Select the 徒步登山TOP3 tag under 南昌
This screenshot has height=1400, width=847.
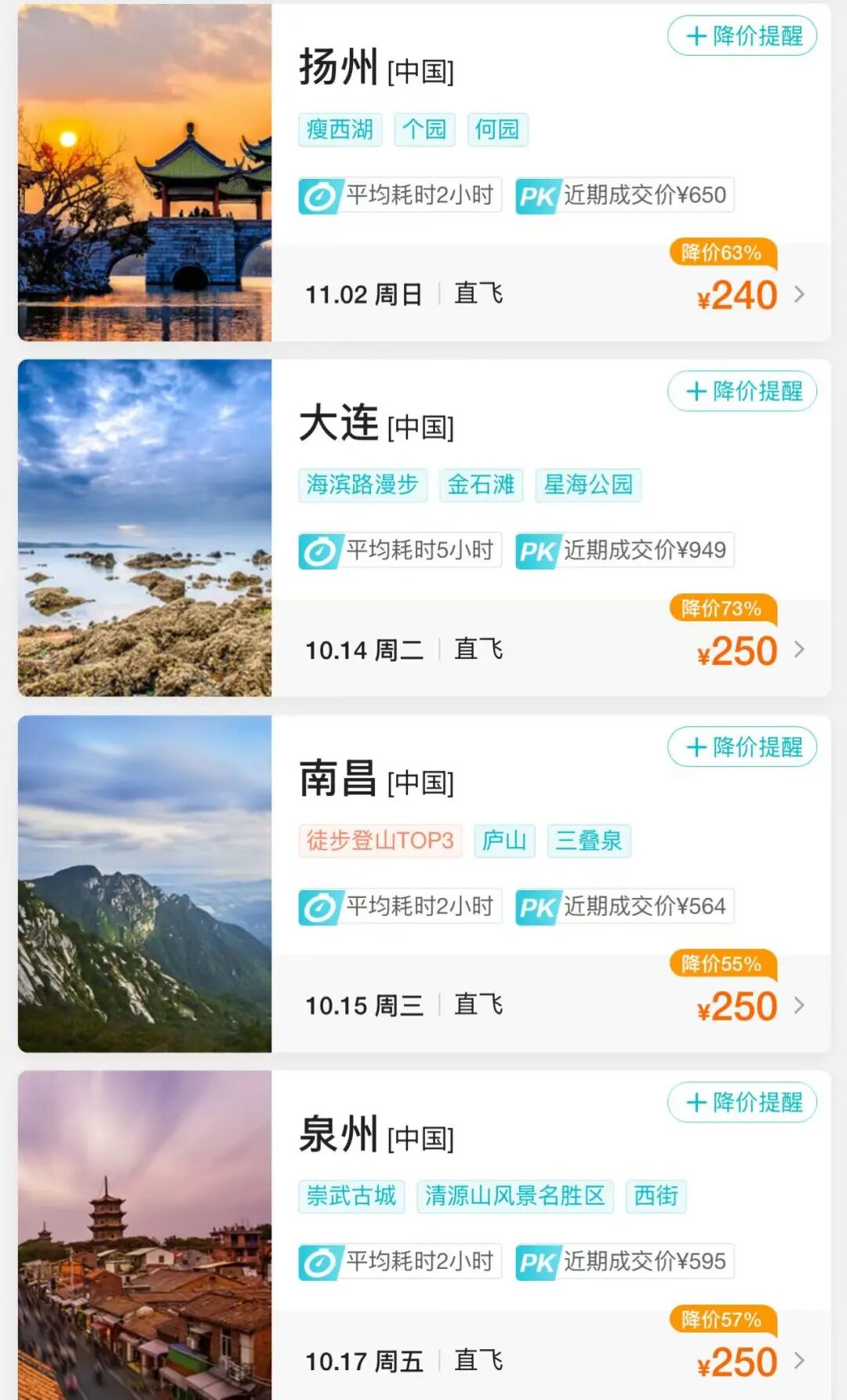(380, 840)
